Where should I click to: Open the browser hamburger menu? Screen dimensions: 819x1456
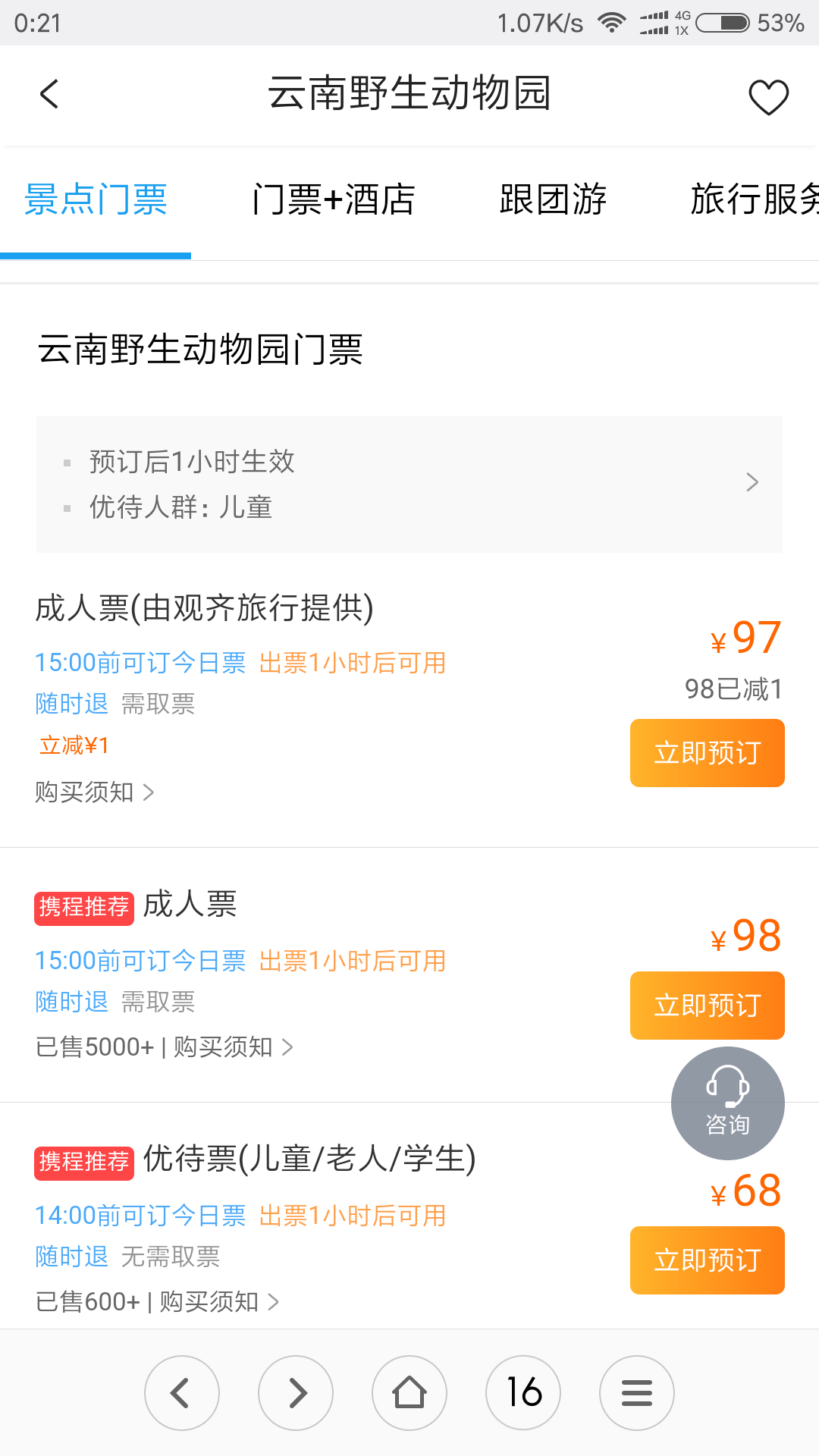(x=637, y=1393)
